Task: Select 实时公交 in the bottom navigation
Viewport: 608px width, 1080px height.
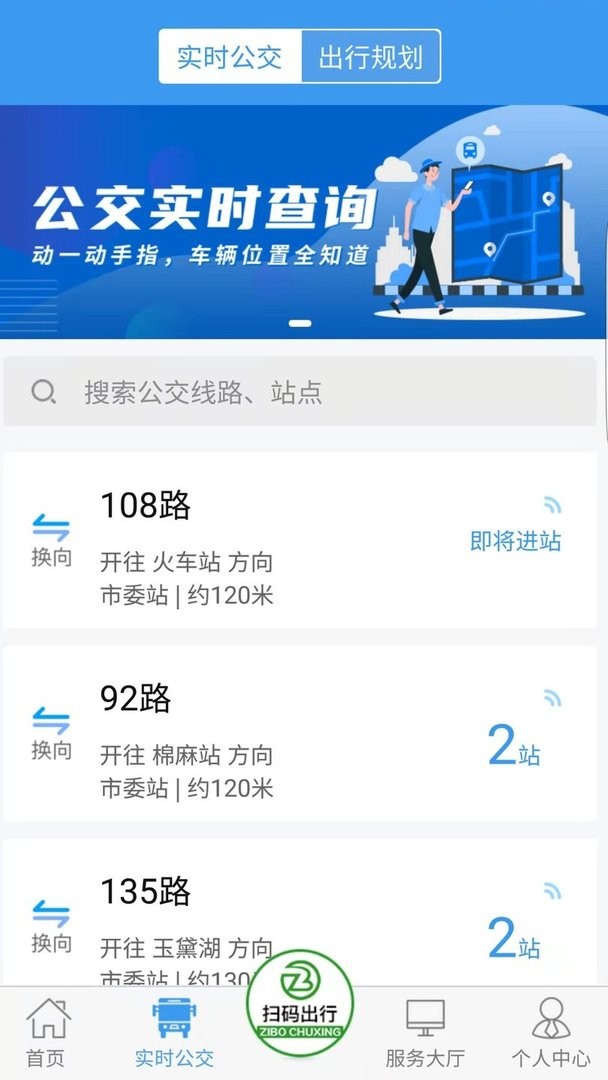Action: tap(174, 1032)
